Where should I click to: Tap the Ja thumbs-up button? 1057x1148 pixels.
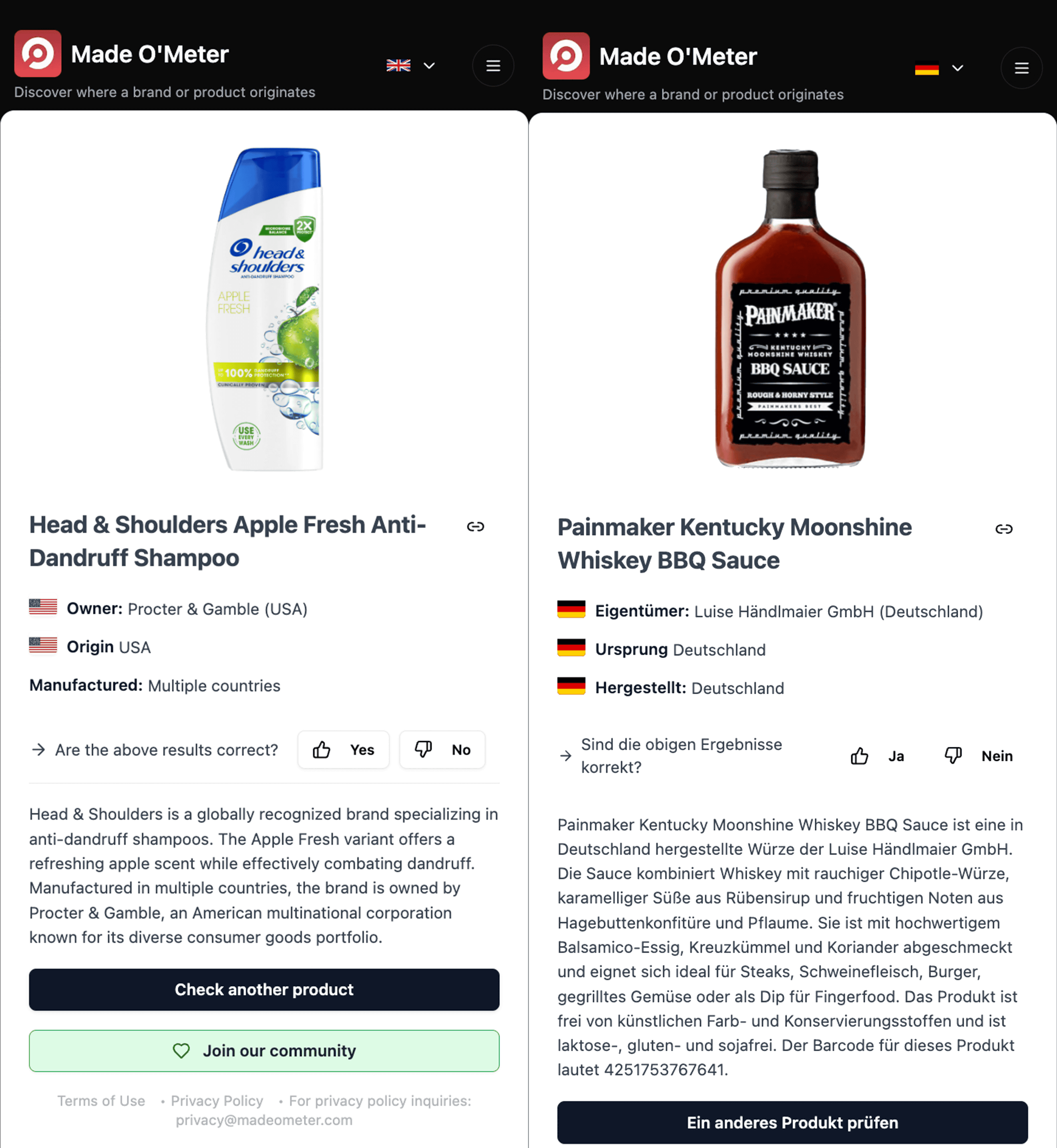[x=877, y=756]
